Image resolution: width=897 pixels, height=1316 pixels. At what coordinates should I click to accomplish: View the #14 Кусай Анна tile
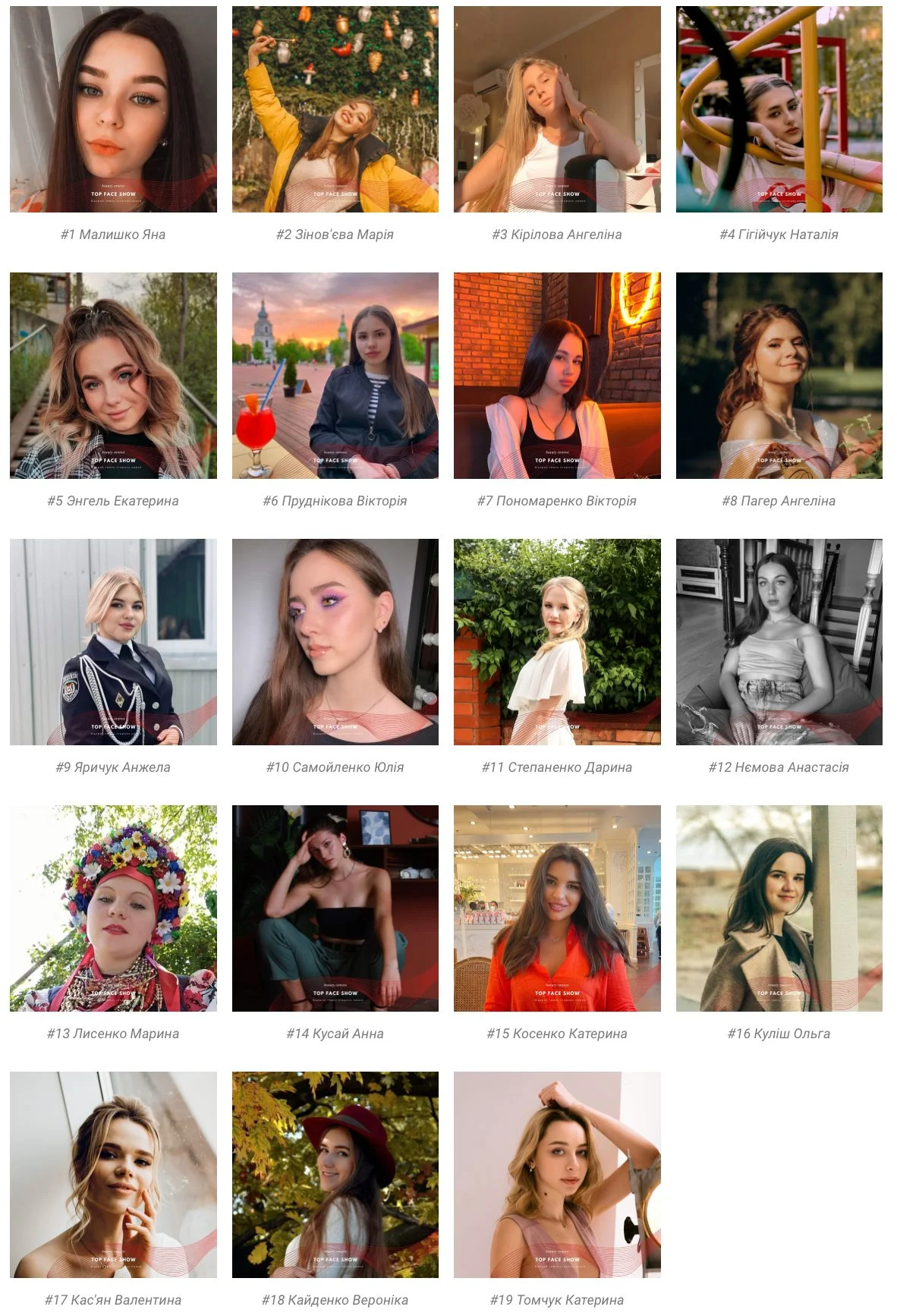point(335,908)
